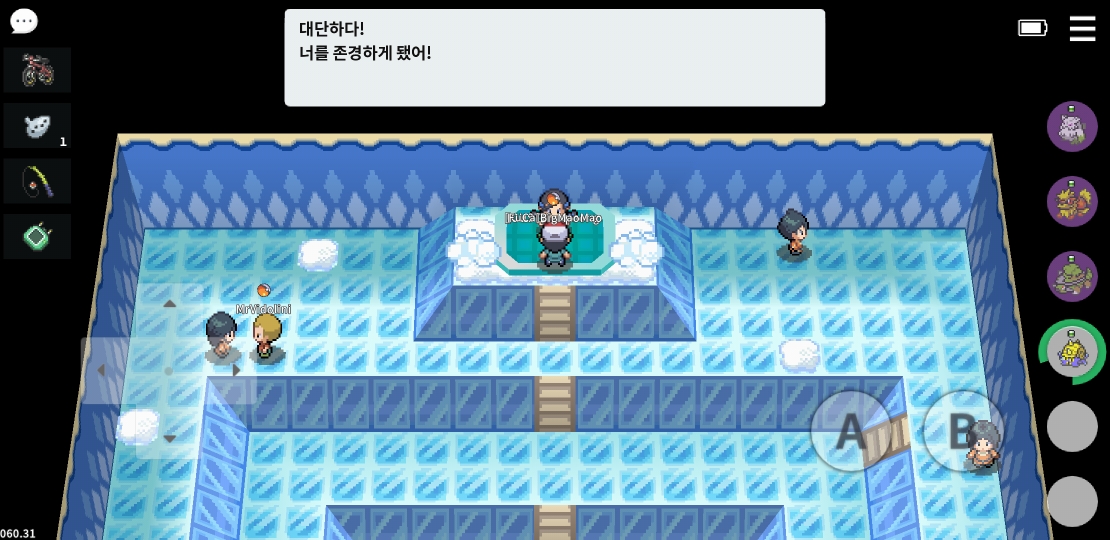The height and width of the screenshot is (540, 1110).
Task: Advance the 대단하다! dialogue box
Action: click(x=554, y=58)
